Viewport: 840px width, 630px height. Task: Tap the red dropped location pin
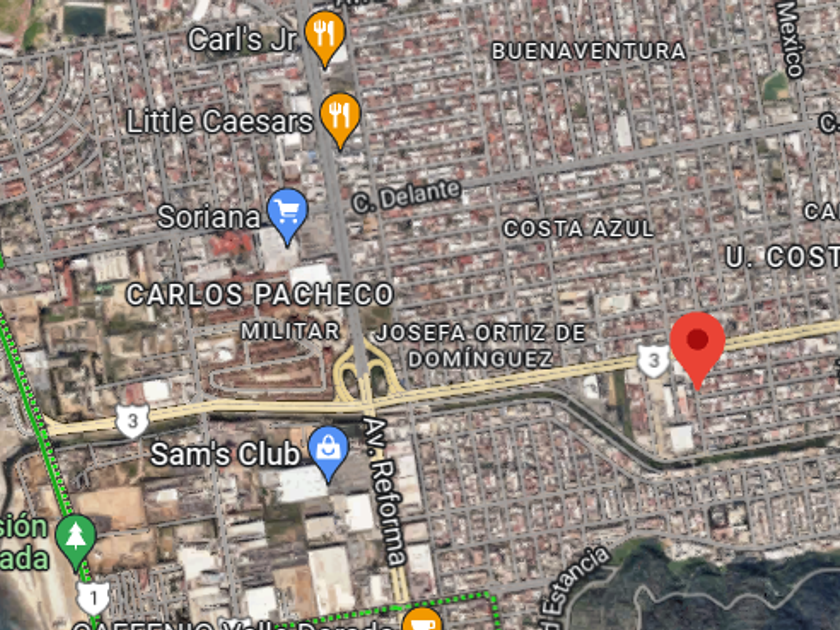(x=698, y=349)
